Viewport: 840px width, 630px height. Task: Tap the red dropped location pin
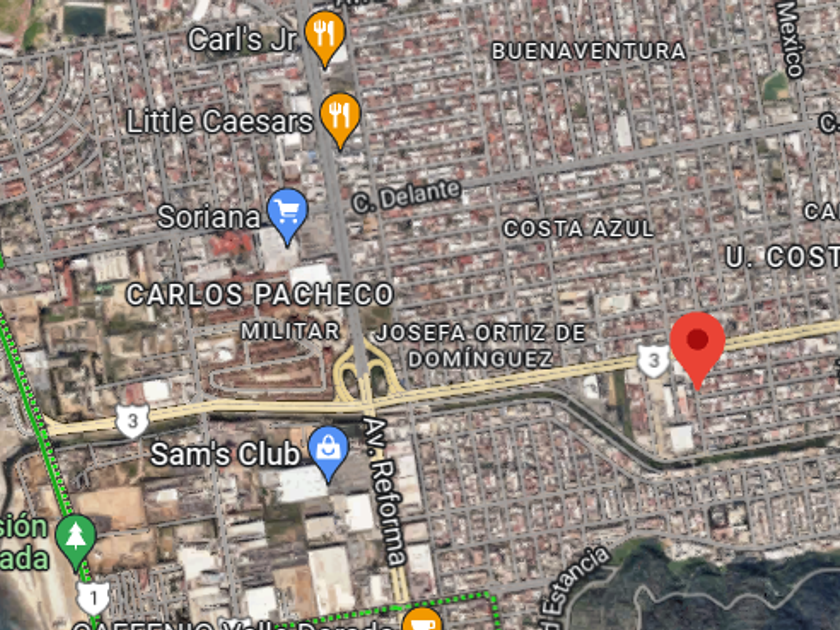(x=698, y=349)
